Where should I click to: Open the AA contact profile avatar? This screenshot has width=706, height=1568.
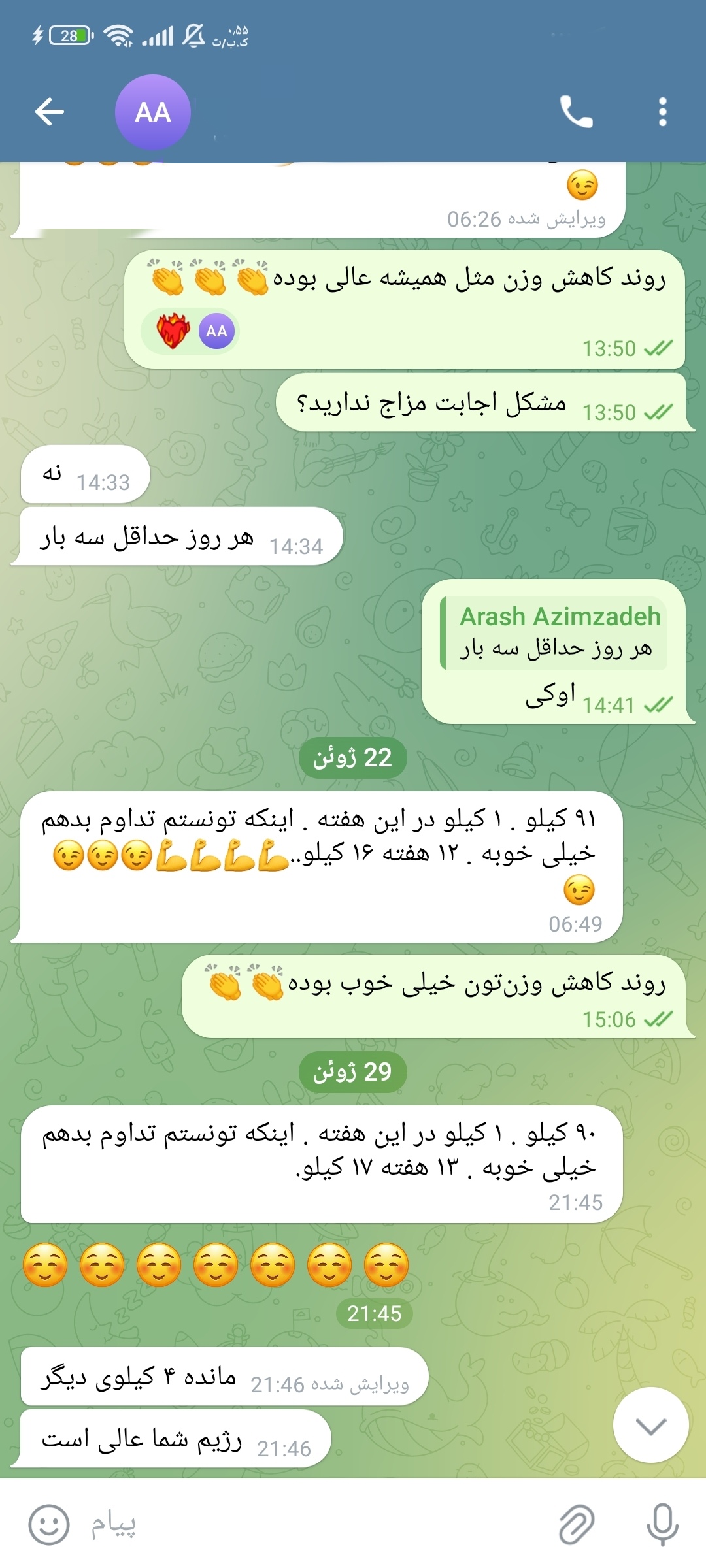point(153,112)
